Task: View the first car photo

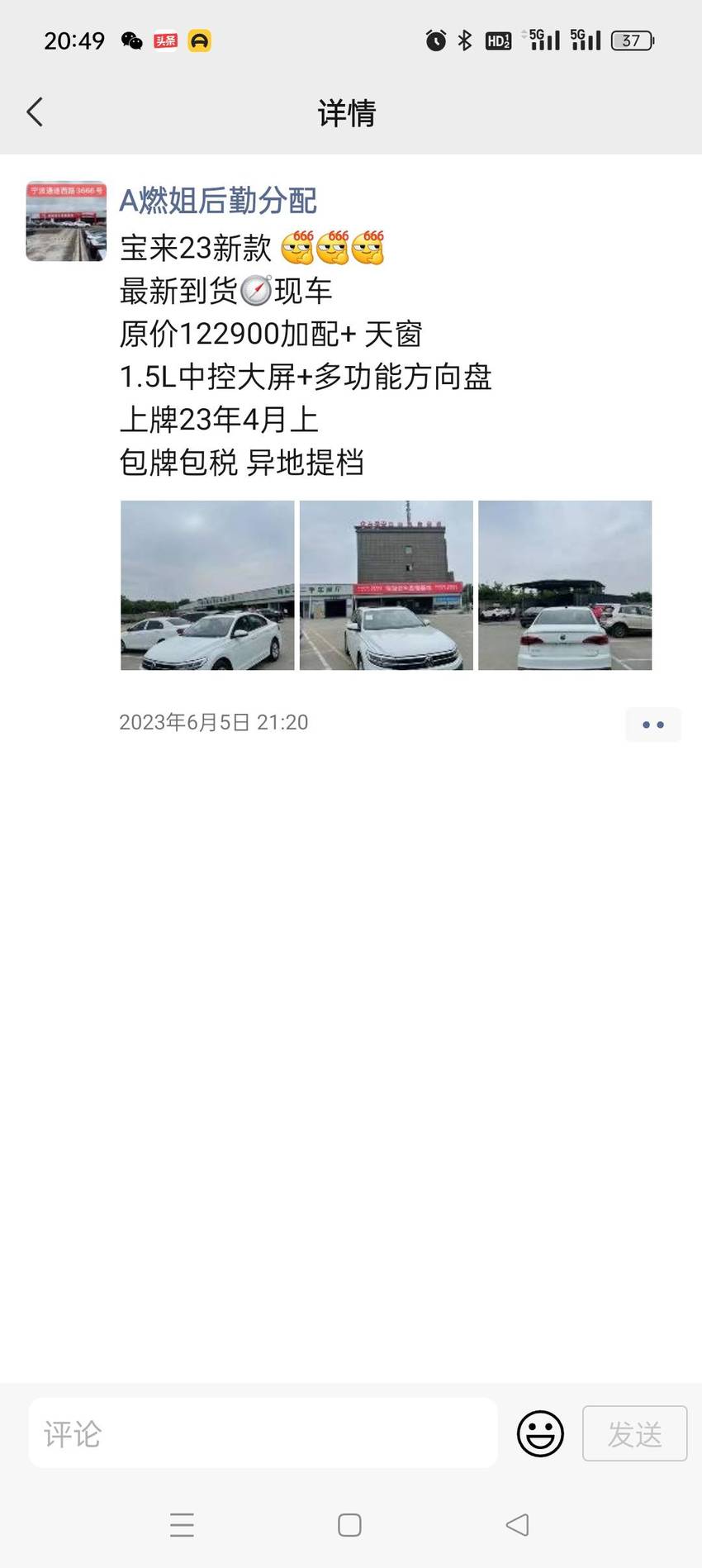Action: [x=207, y=585]
